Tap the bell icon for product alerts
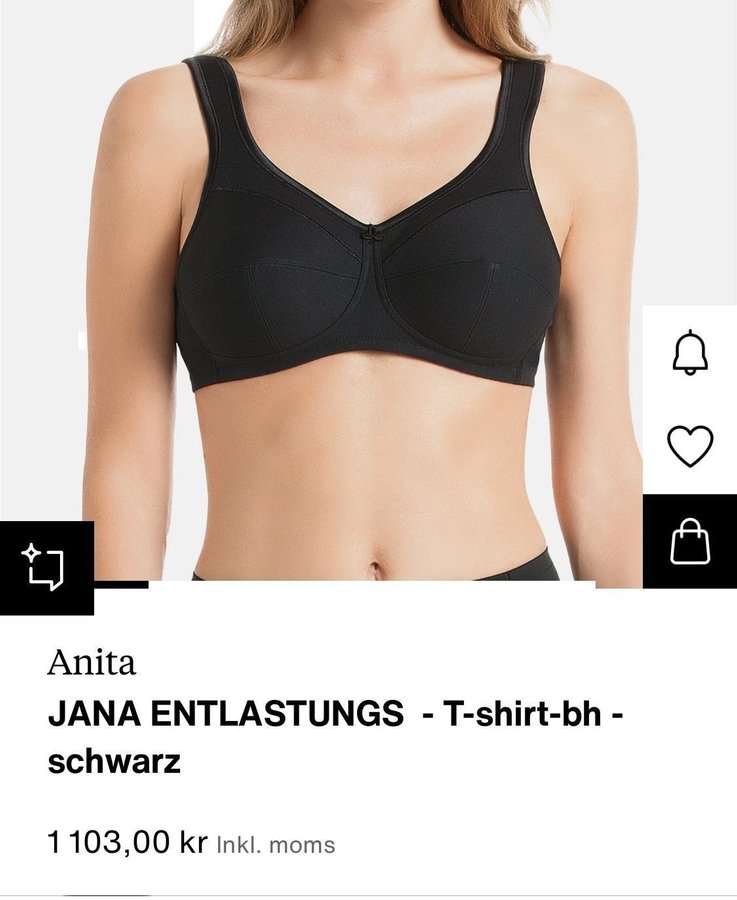Screen dimensions: 737x900 click(x=689, y=352)
